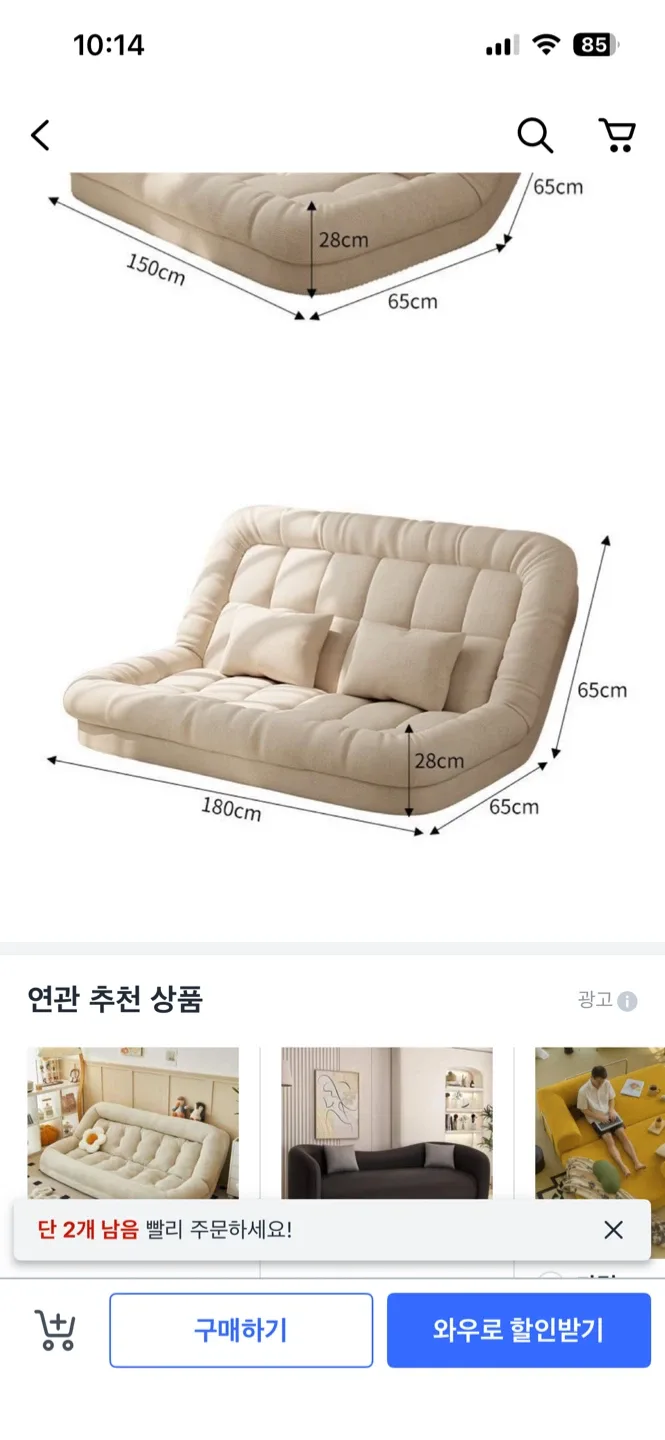This screenshot has height=1440, width=665.
Task: Dismiss the '단 2개 남음' stock banner
Action: 614,1230
